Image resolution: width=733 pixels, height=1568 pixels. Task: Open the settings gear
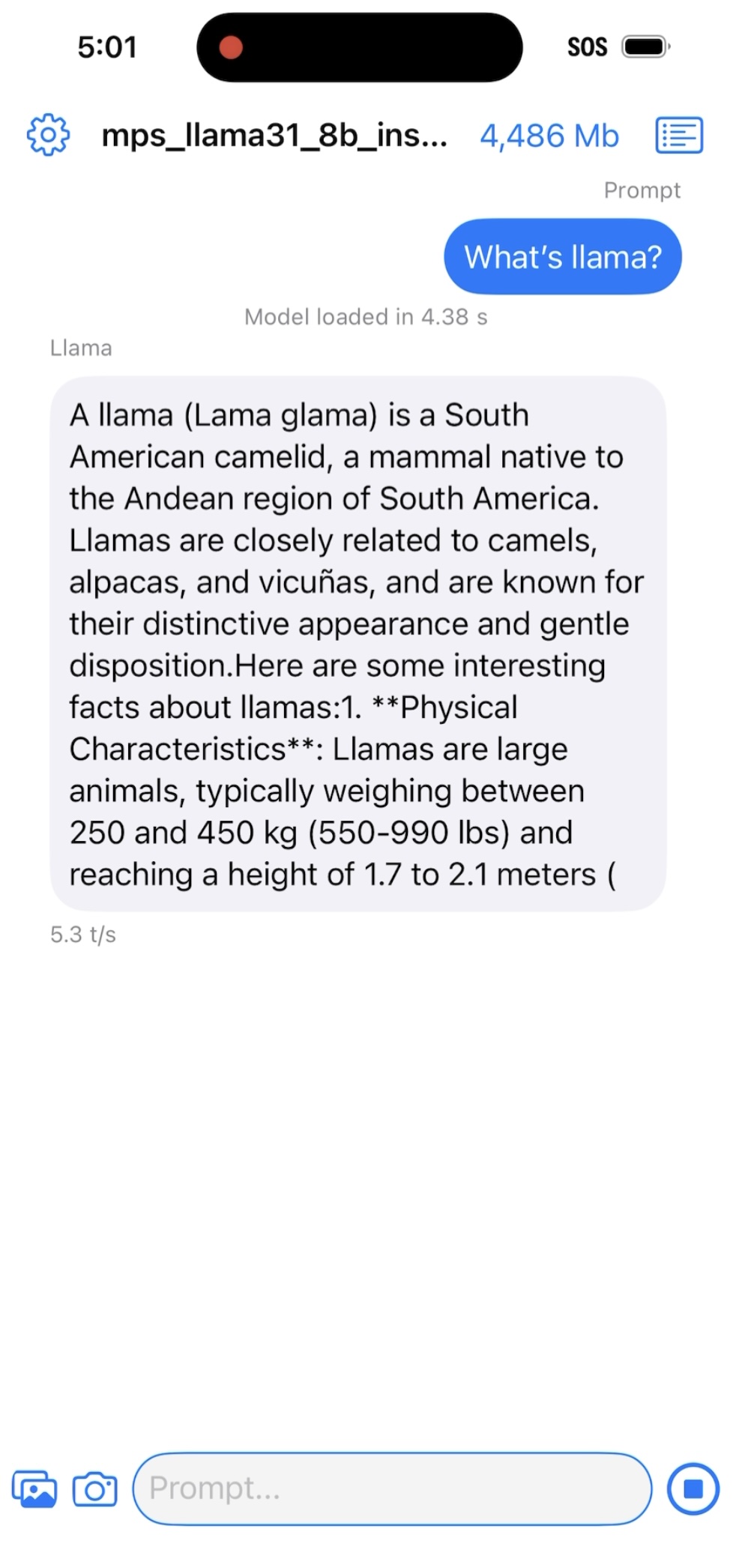tap(48, 135)
